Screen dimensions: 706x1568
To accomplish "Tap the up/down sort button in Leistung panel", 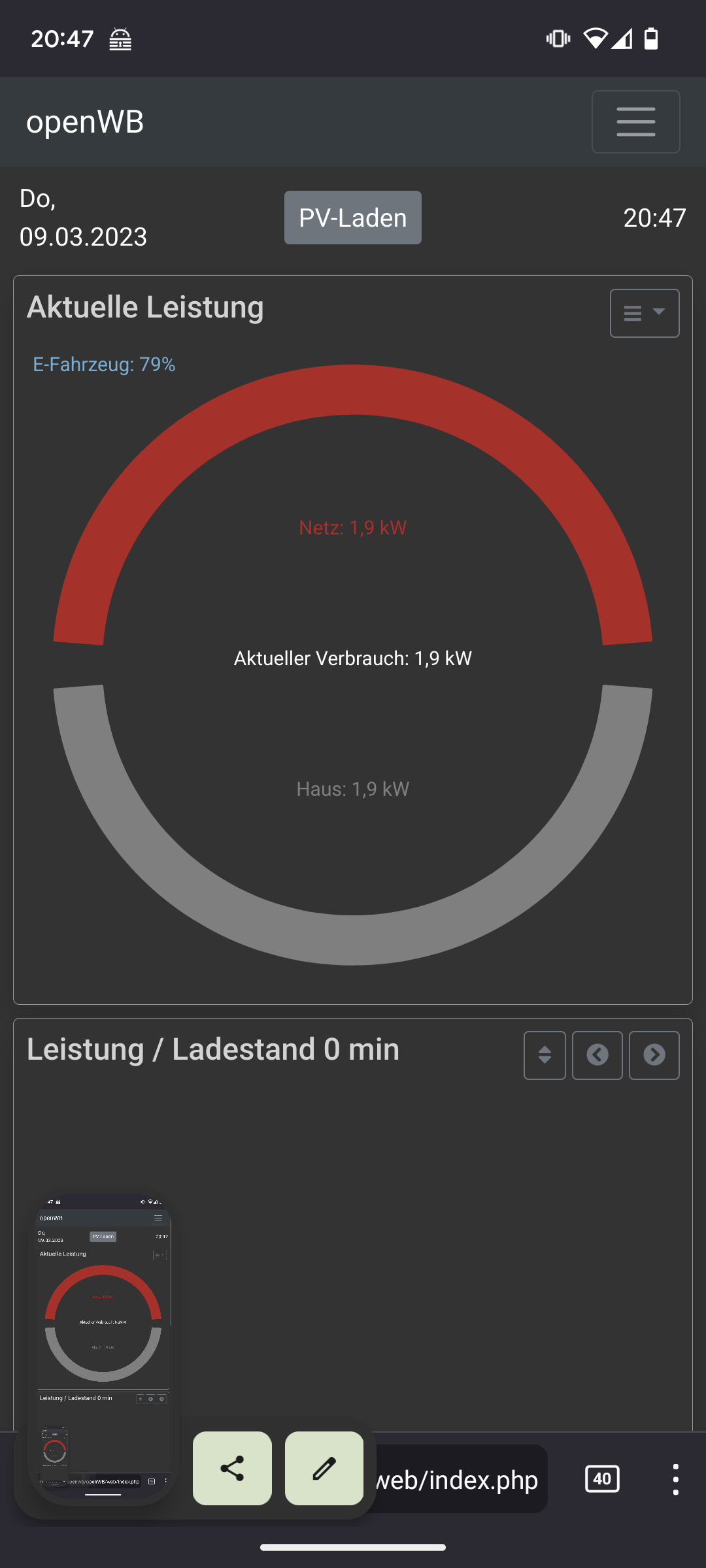I will tap(544, 1055).
